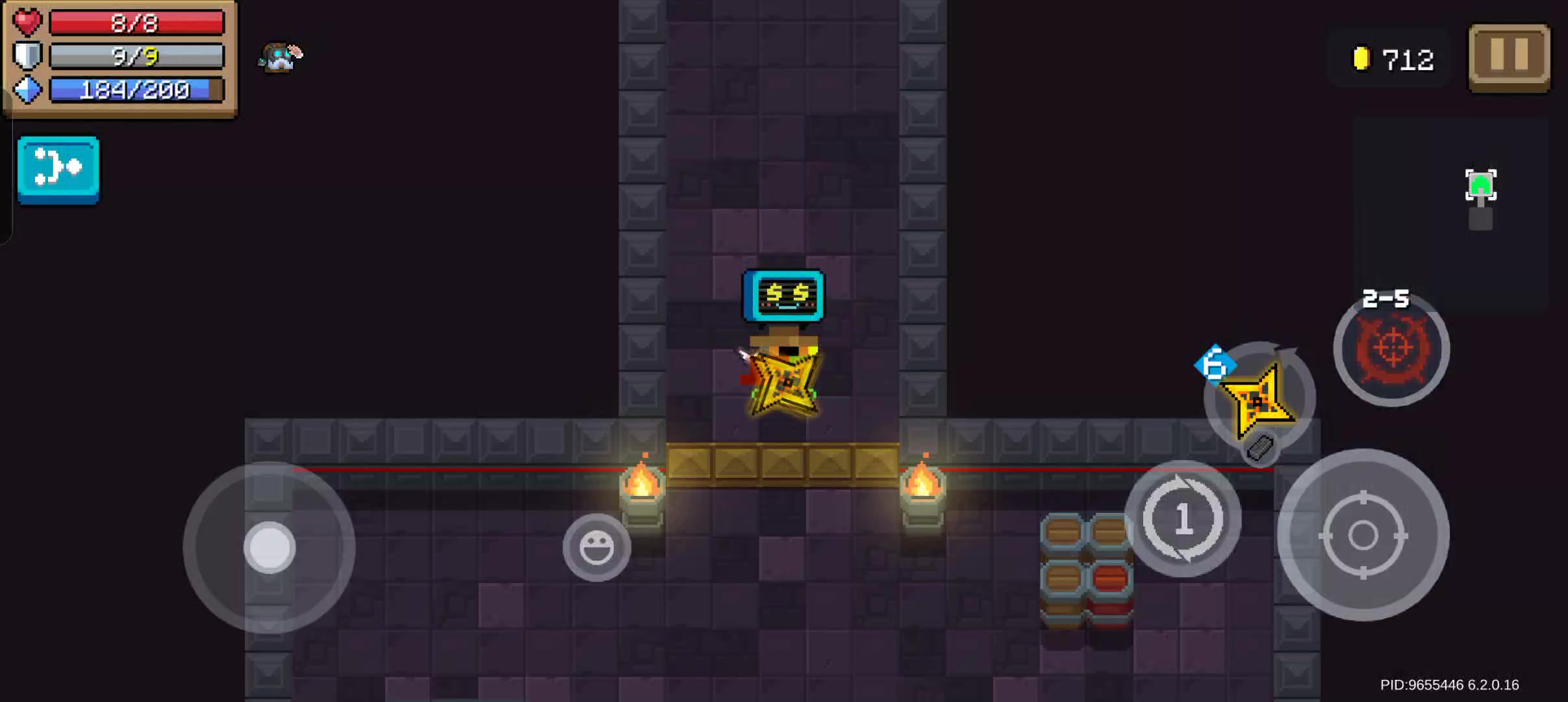1568x702 pixels.
Task: Open the emoji smiley button
Action: coord(596,547)
